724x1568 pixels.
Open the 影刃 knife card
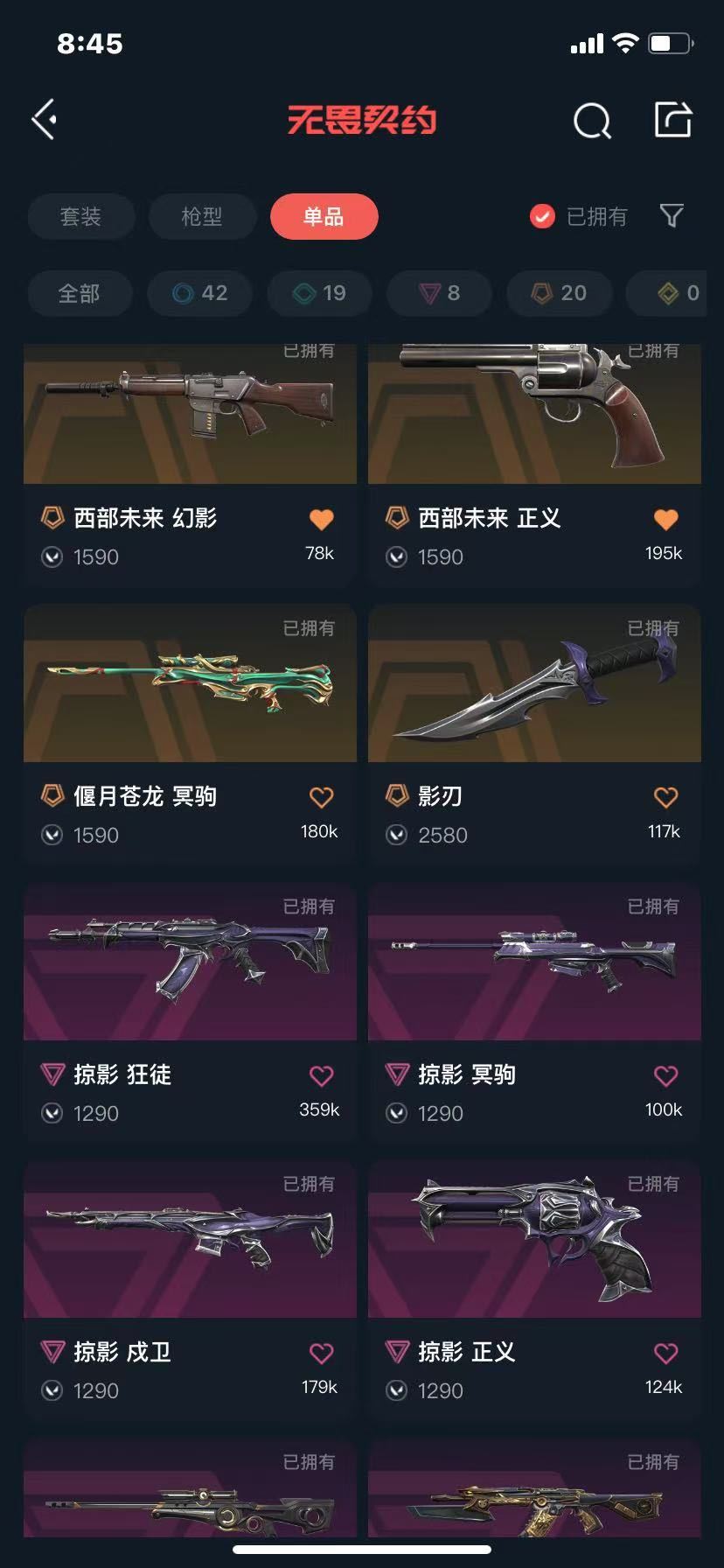(x=534, y=733)
